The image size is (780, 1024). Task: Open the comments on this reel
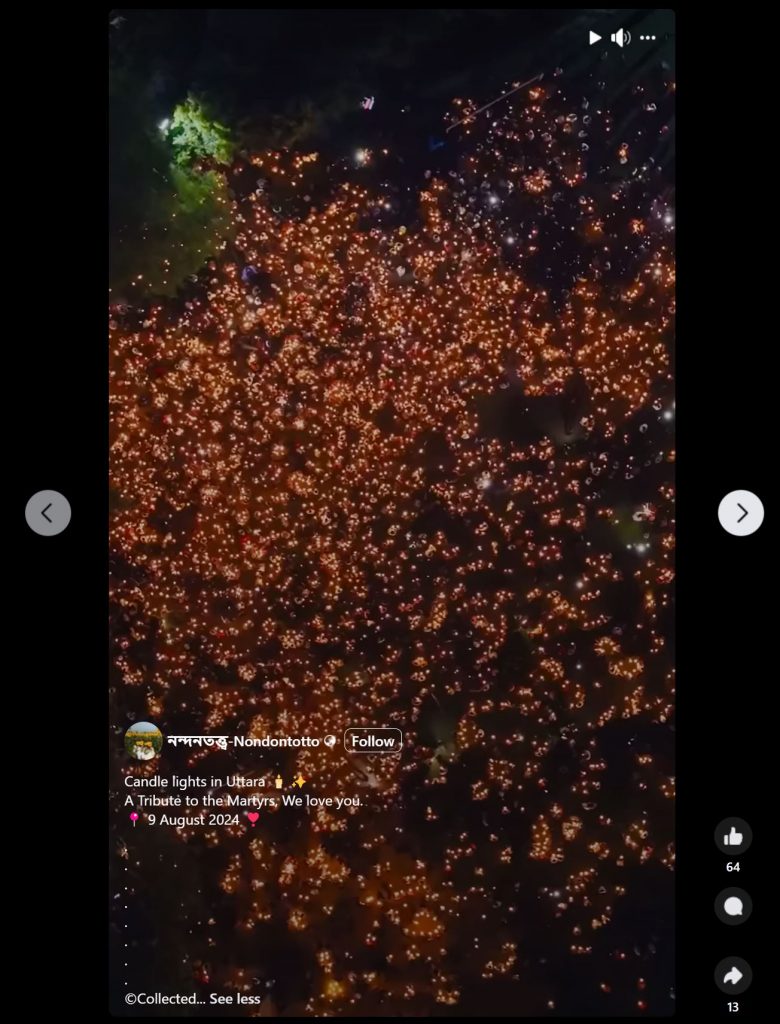(x=733, y=906)
